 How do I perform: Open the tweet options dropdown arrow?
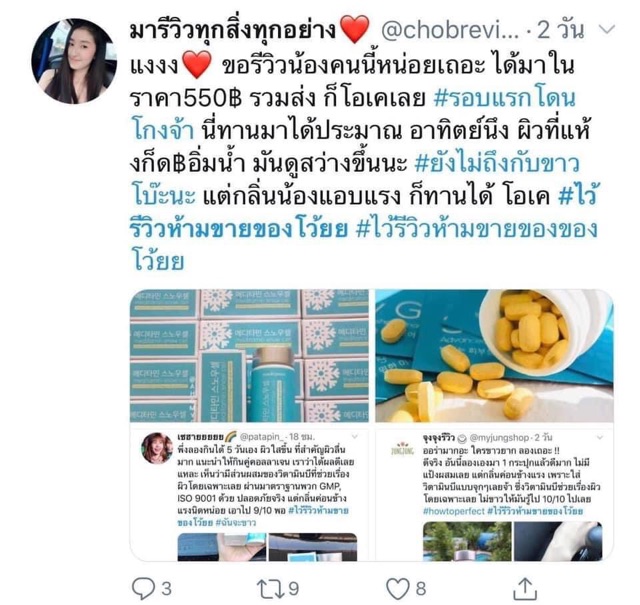click(x=607, y=29)
